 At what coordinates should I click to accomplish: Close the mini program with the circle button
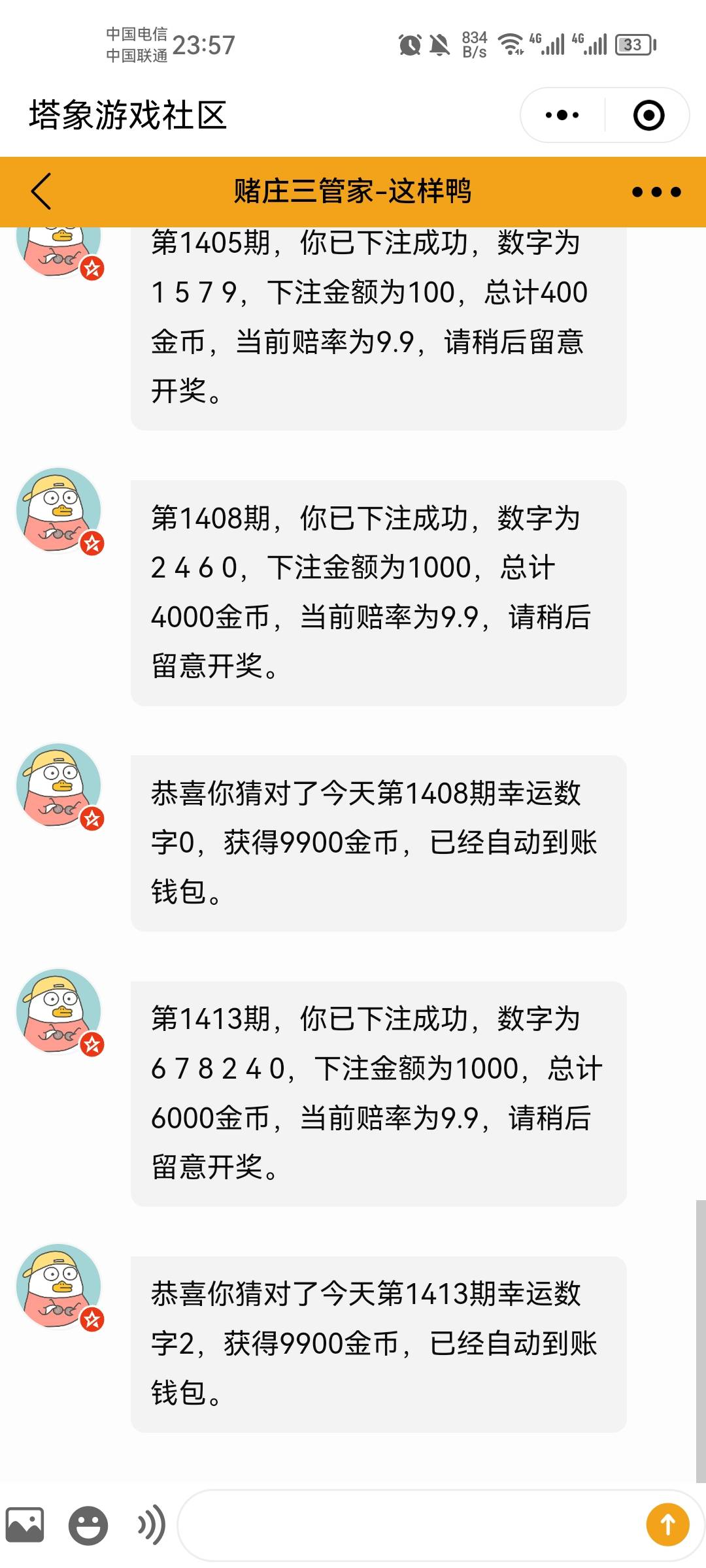click(x=648, y=116)
